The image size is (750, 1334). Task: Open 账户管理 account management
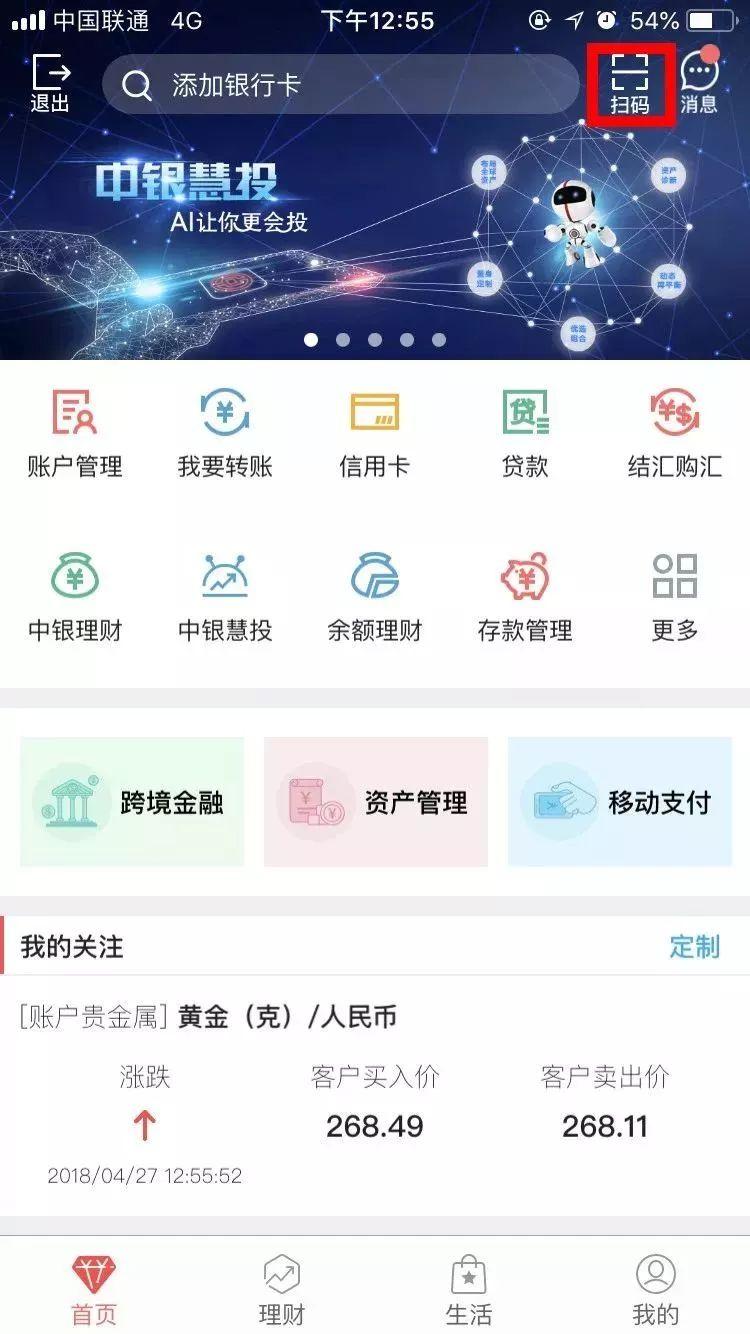point(74,430)
